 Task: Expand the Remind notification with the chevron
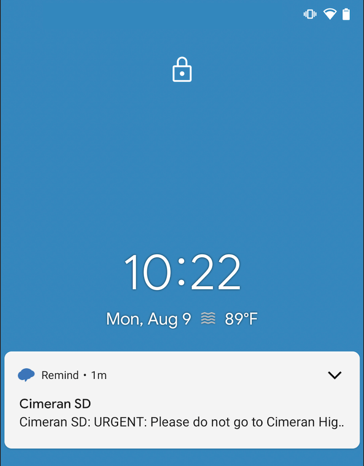(x=334, y=375)
